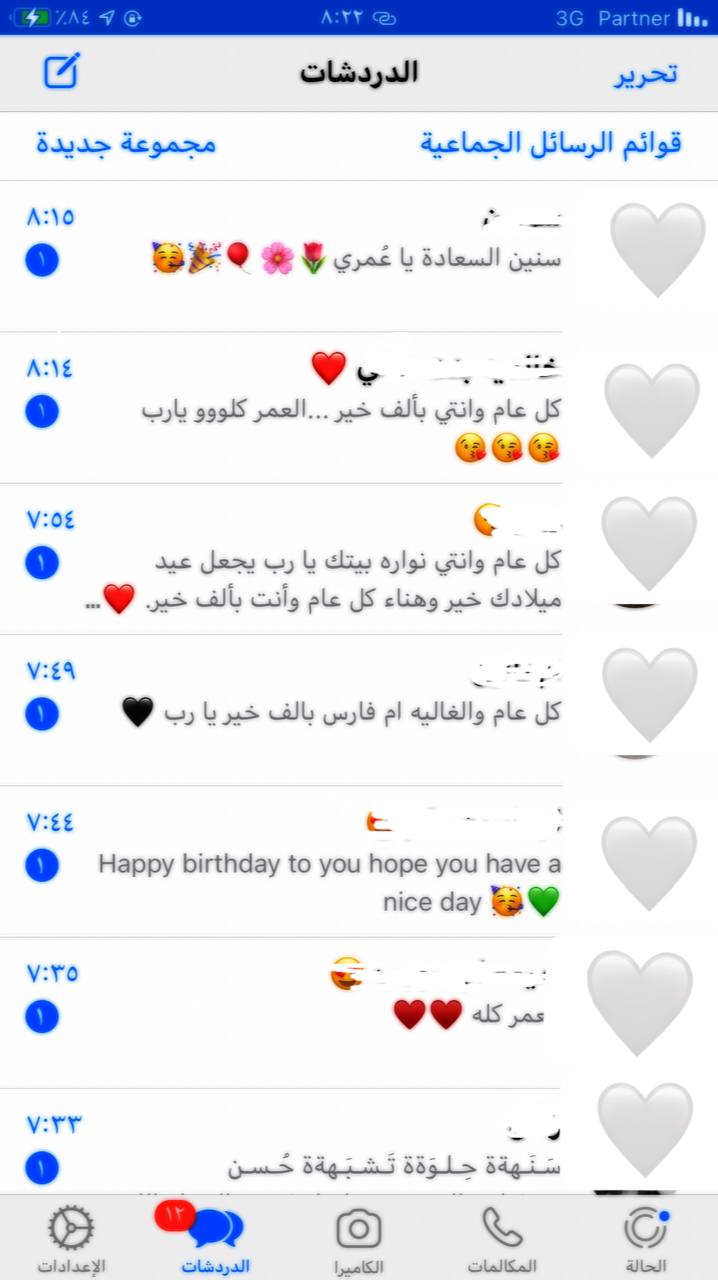Go to the الإعدادات settings tab
This screenshot has width=718, height=1280.
pos(71,1239)
